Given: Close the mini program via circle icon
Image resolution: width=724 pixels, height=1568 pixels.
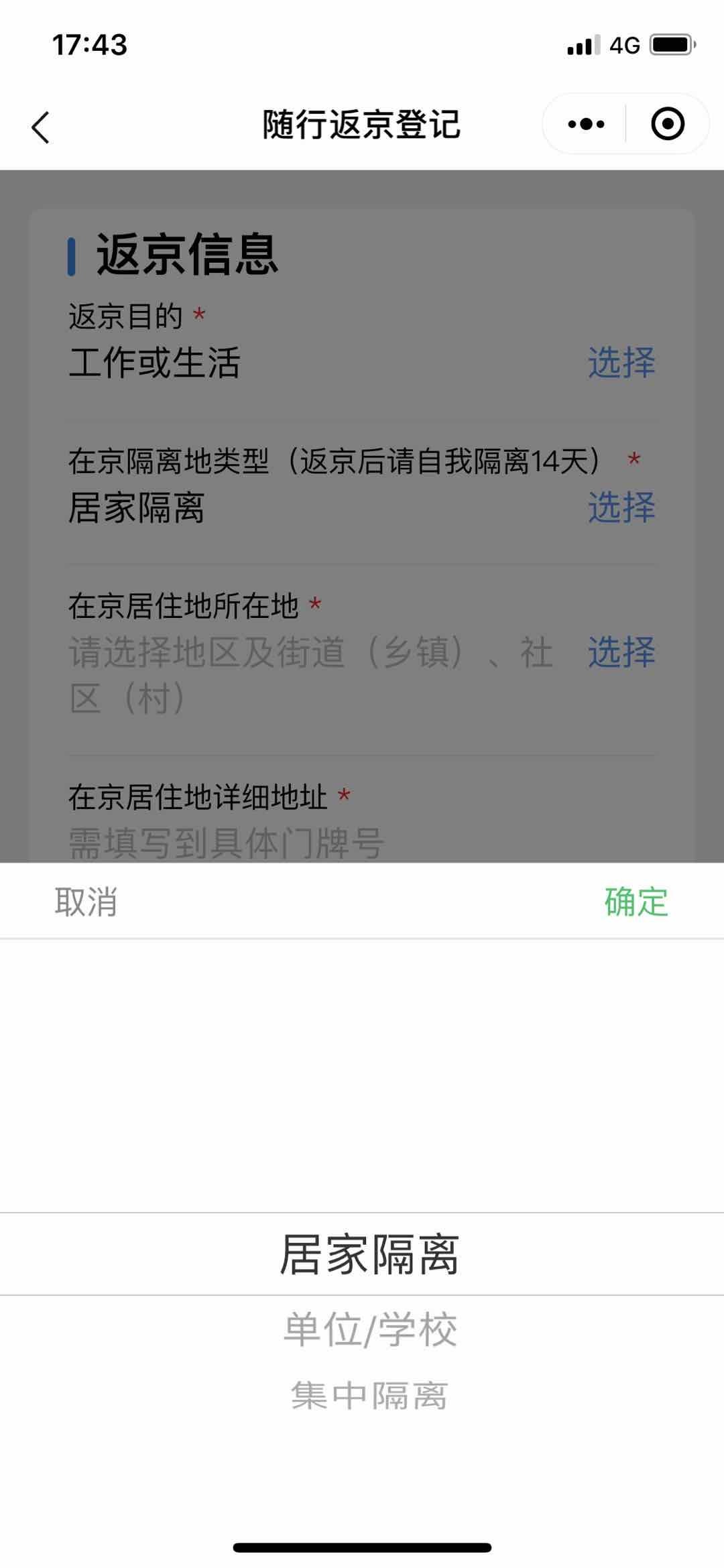Looking at the screenshot, I should pos(667,124).
